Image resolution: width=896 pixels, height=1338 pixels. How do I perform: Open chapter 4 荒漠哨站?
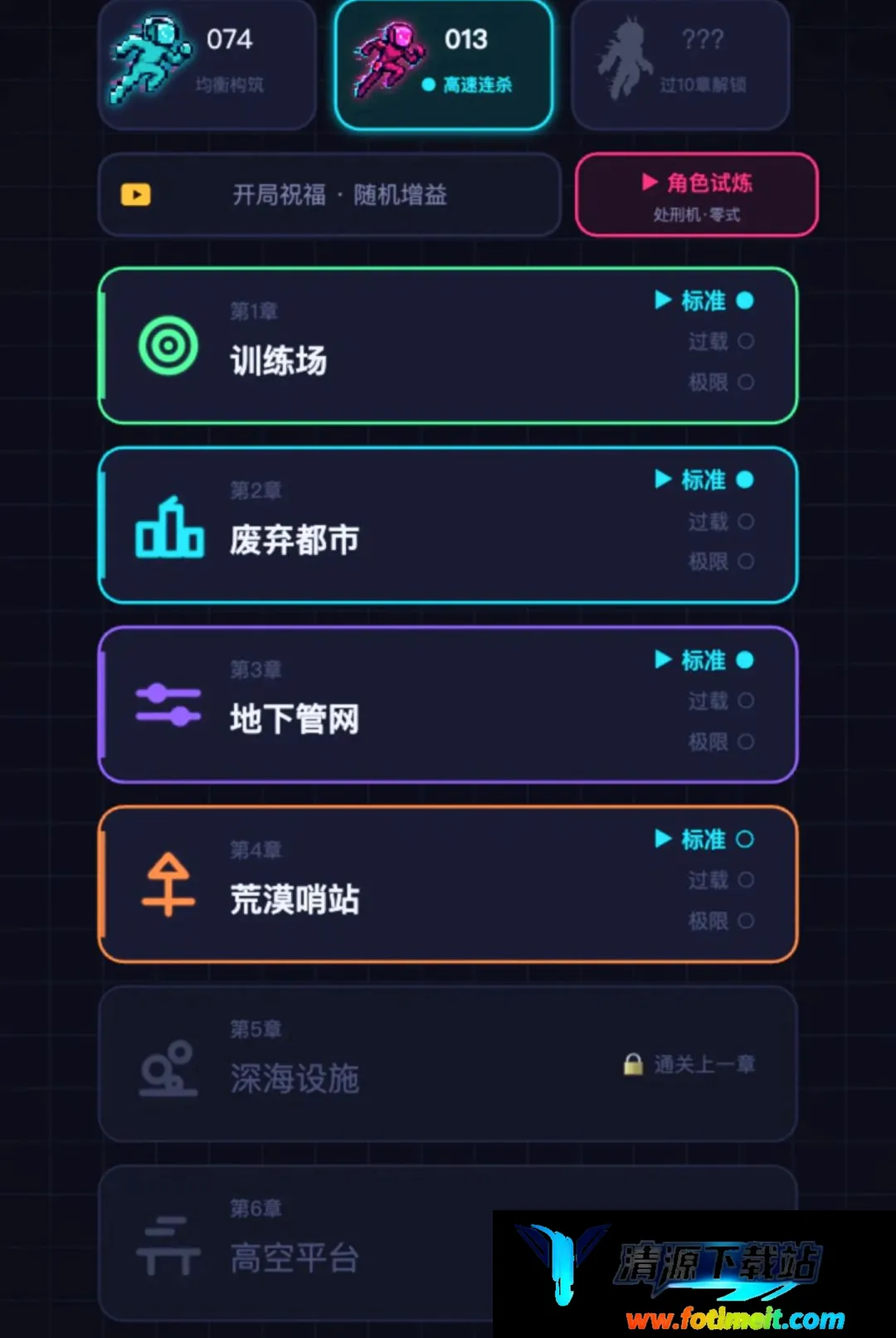point(448,884)
